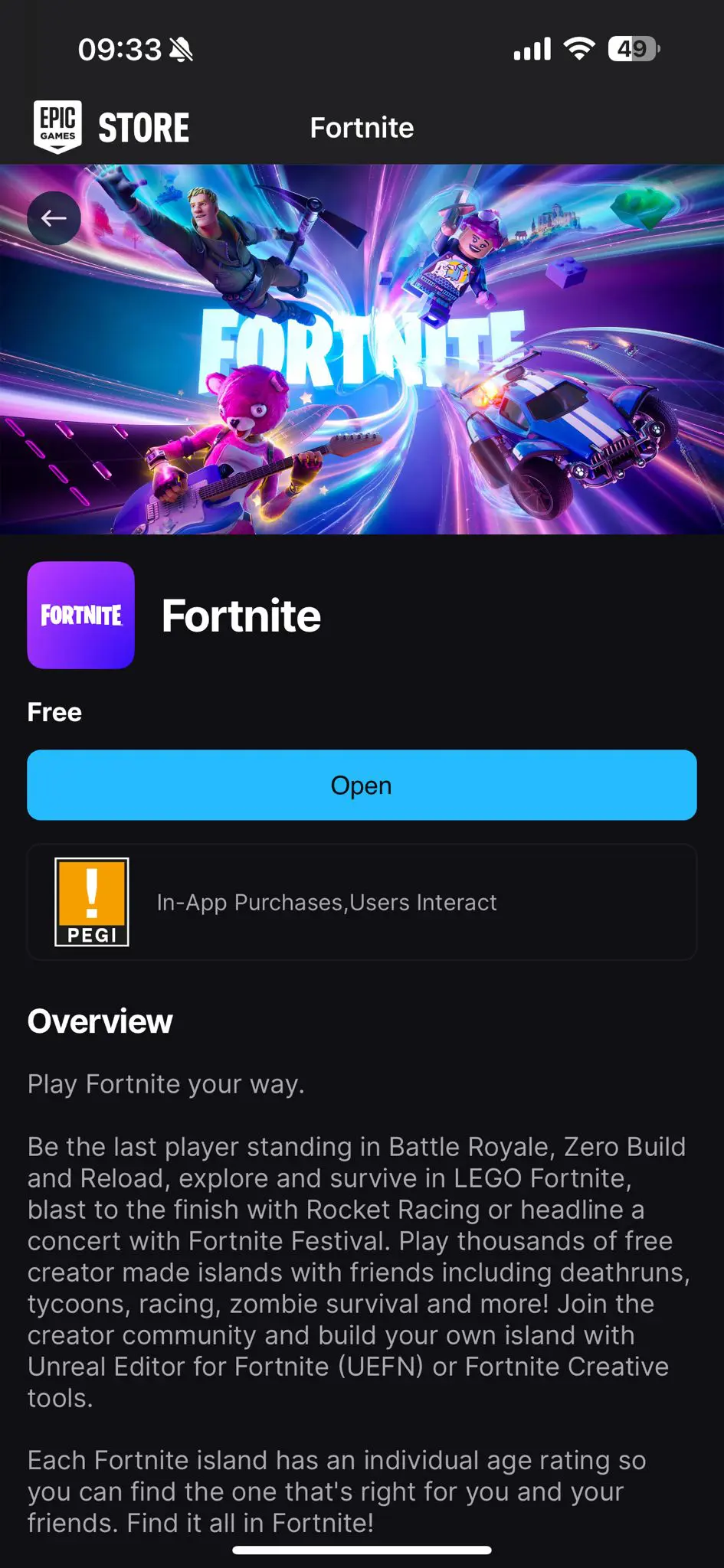Image resolution: width=724 pixels, height=1568 pixels.
Task: View PEGI rating details
Action: click(92, 902)
